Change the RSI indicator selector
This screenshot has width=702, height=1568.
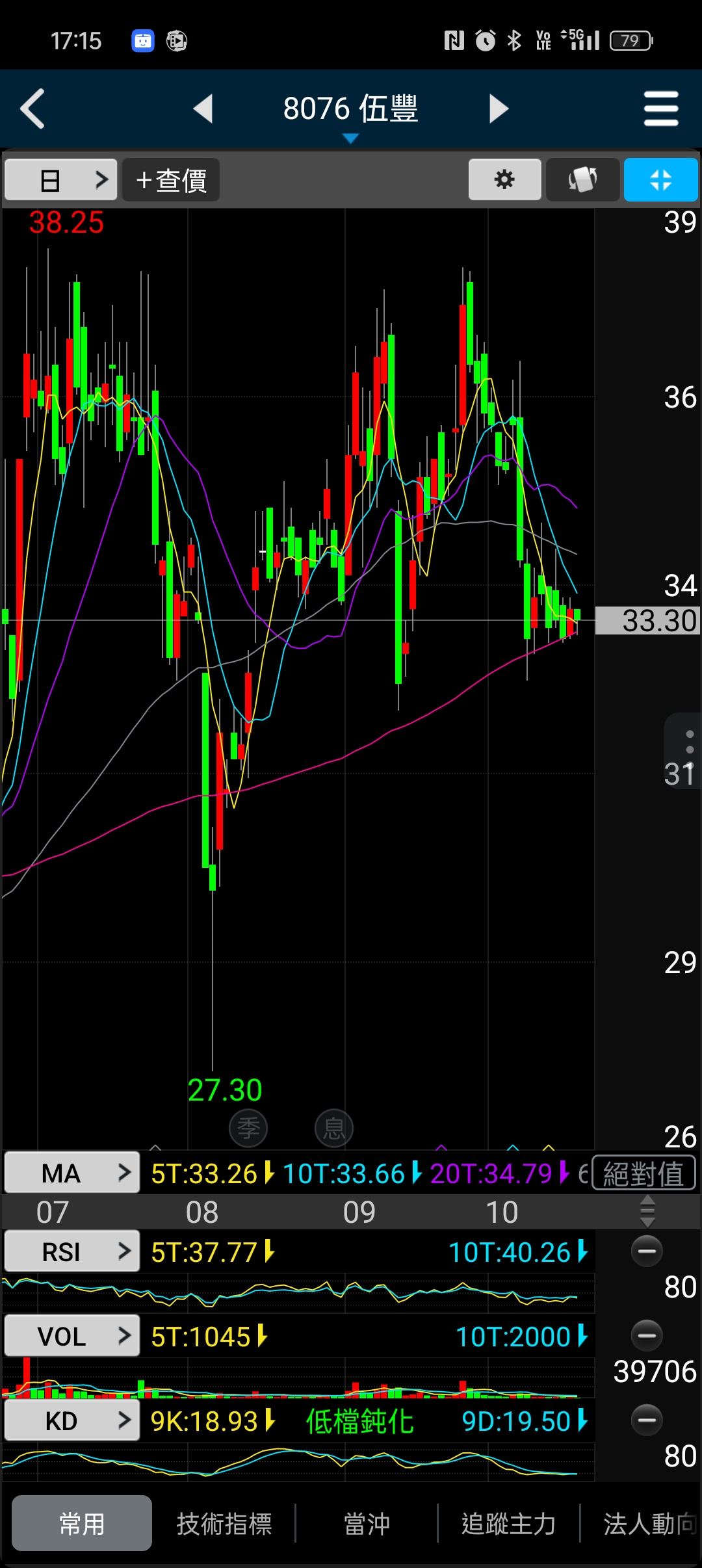tap(72, 1251)
